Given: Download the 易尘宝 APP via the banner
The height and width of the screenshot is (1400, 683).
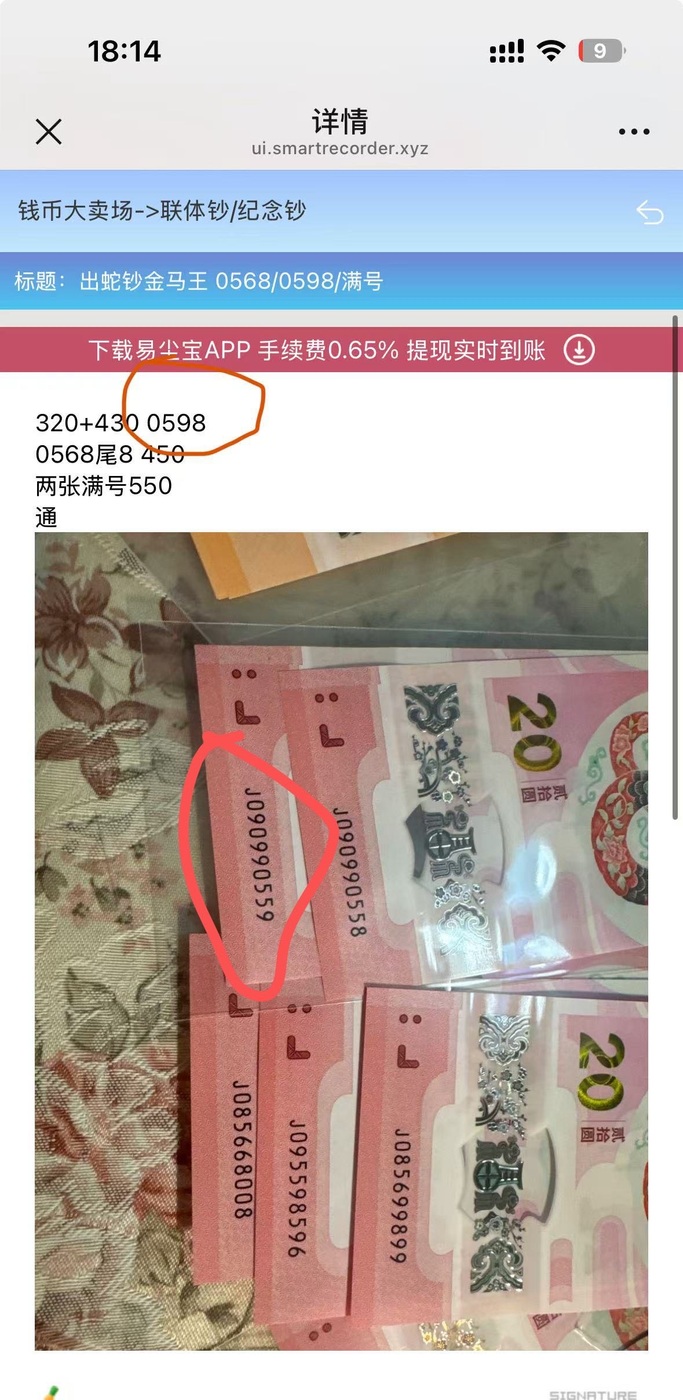Looking at the screenshot, I should (x=341, y=350).
